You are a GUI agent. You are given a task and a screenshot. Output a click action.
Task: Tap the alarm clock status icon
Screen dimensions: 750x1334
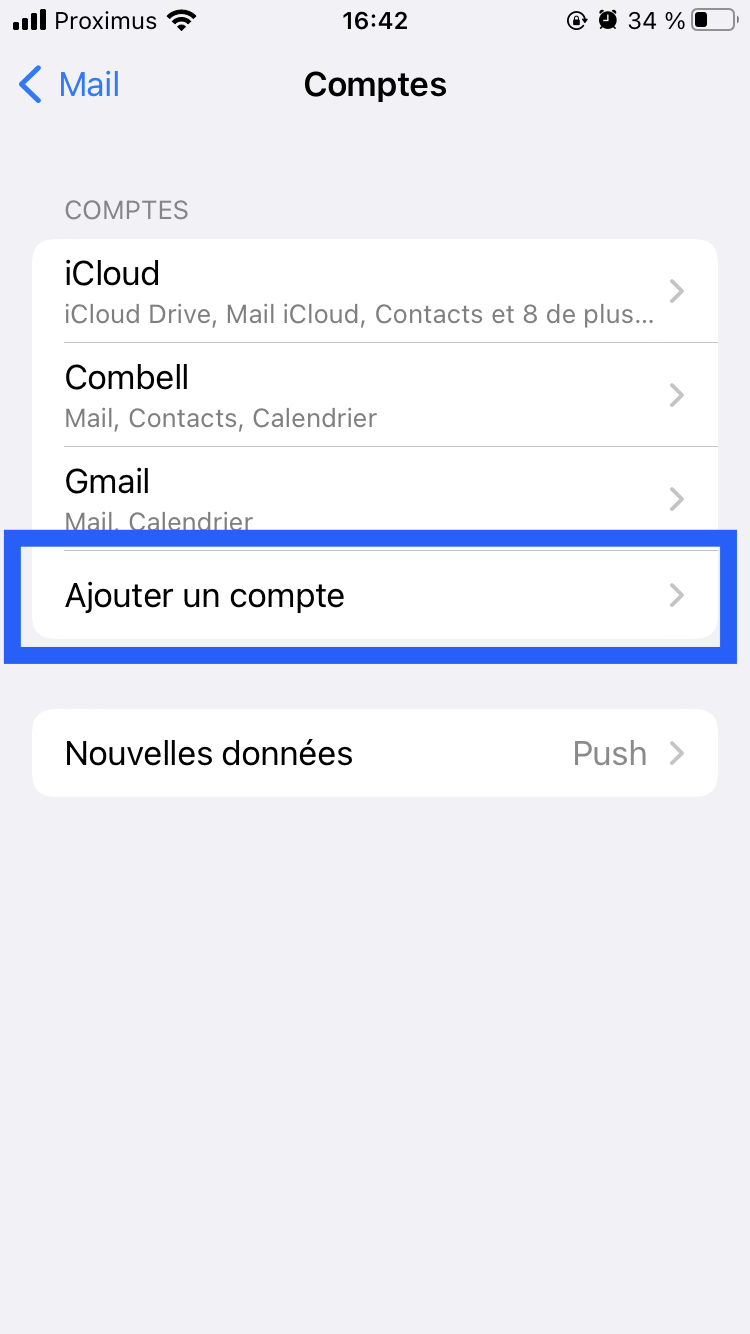coord(609,18)
